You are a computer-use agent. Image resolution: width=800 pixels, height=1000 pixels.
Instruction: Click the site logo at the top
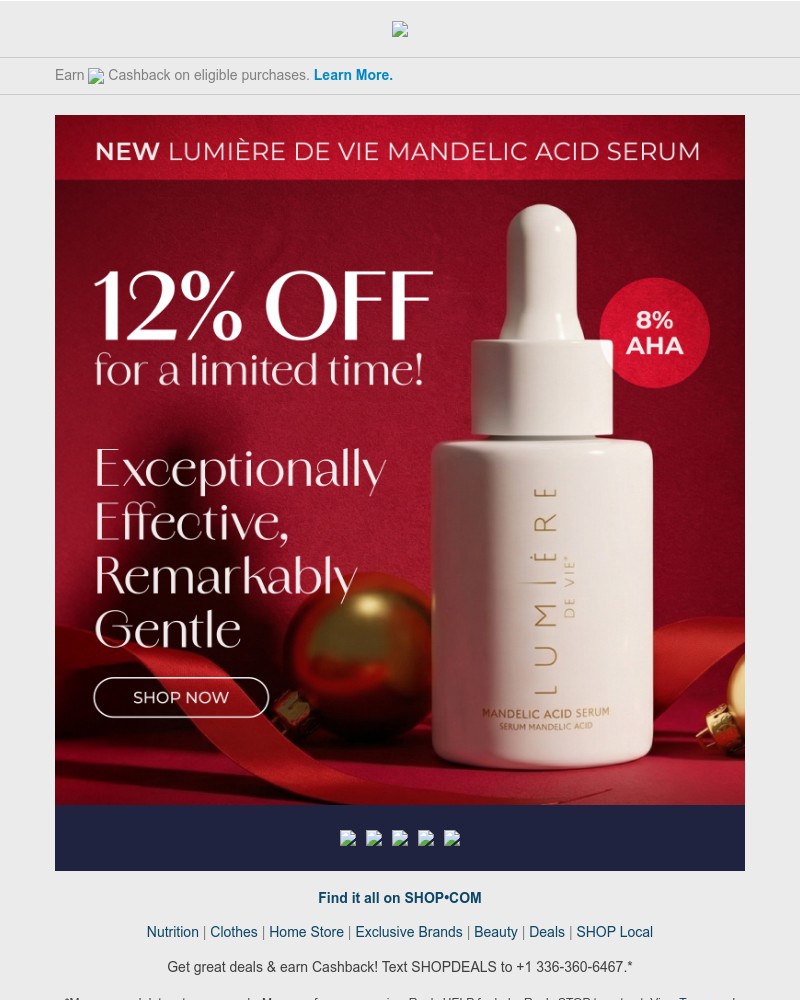[x=400, y=29]
